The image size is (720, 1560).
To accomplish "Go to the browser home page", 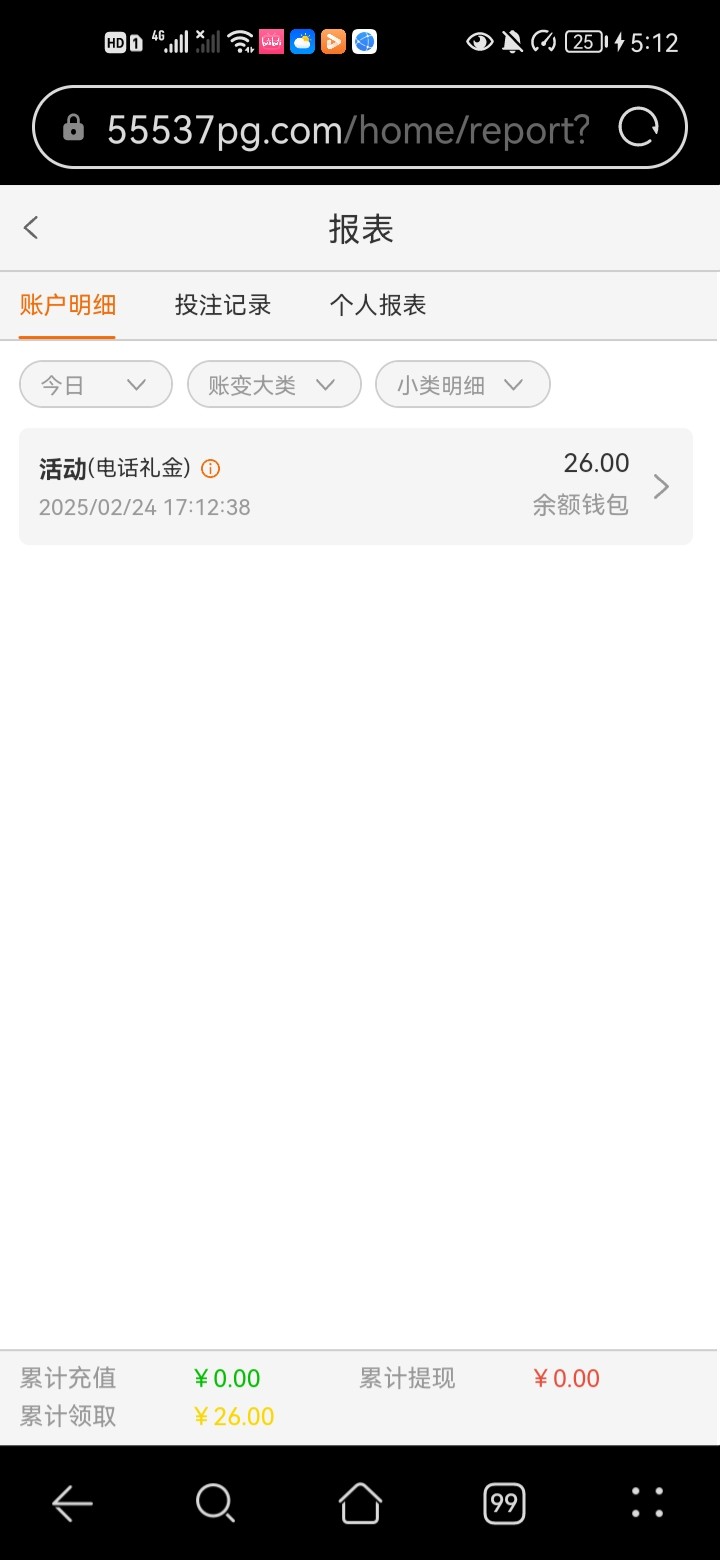I will click(x=360, y=1503).
